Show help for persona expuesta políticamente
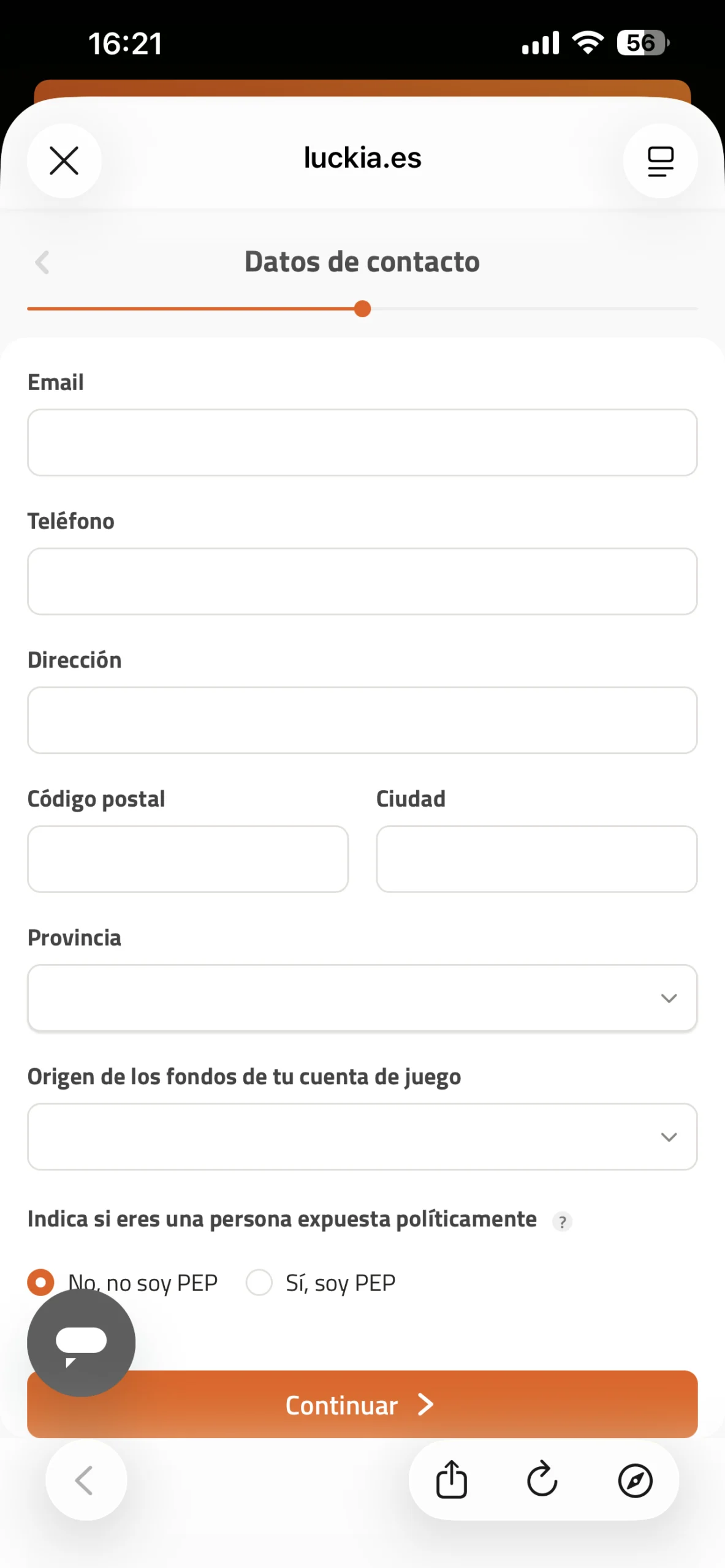This screenshot has width=725, height=1568. coord(562,1222)
